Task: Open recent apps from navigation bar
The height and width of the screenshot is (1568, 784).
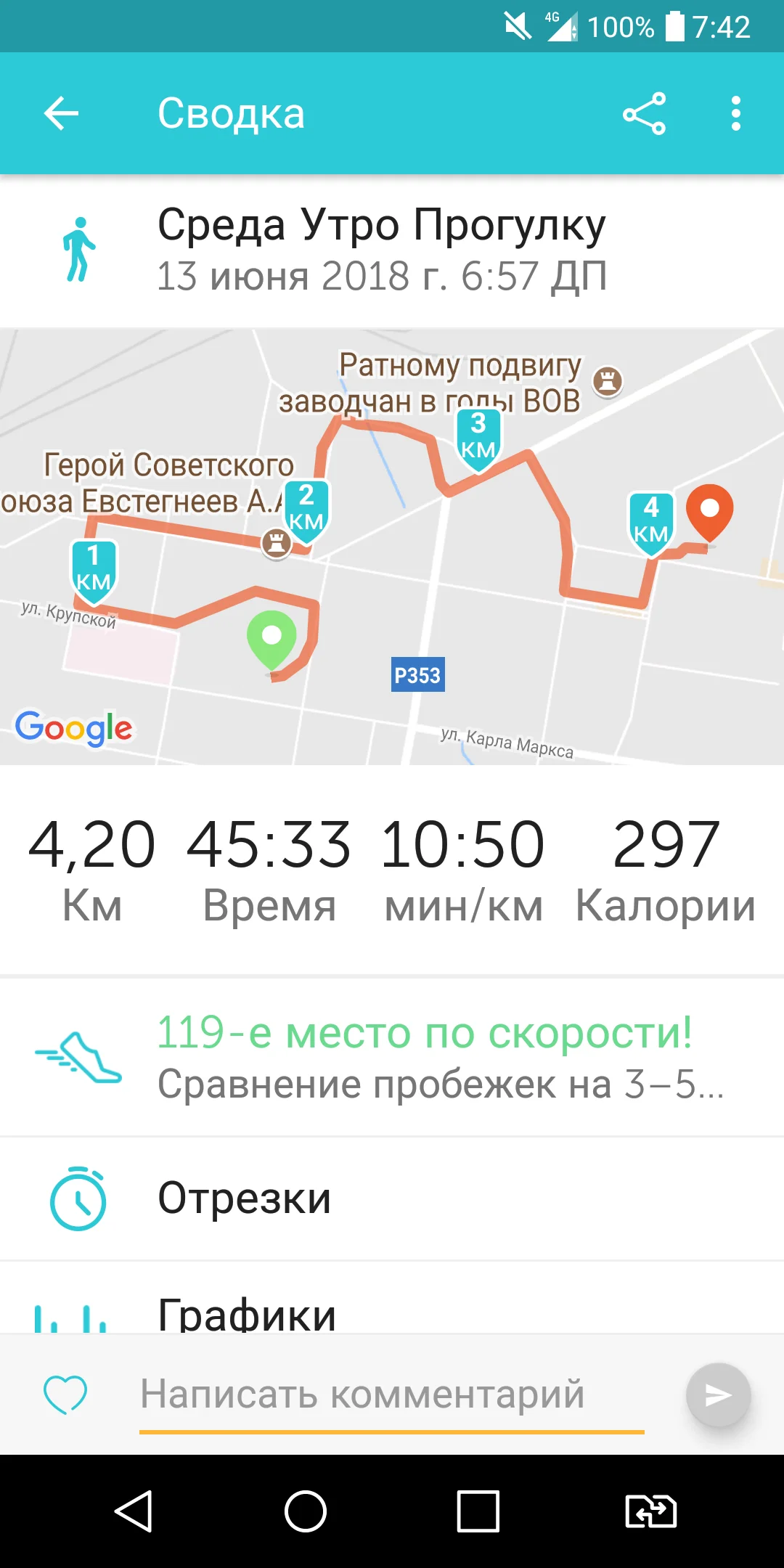Action: (478, 1511)
